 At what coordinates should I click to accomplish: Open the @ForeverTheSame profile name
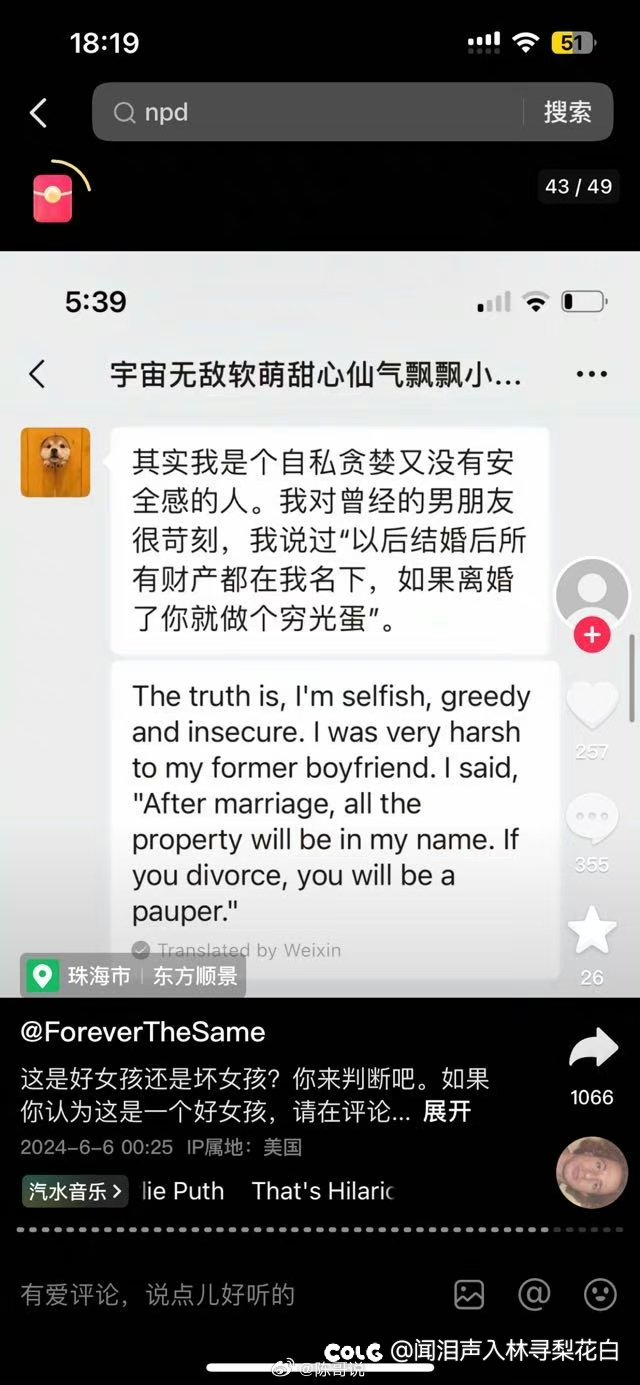tap(143, 1032)
